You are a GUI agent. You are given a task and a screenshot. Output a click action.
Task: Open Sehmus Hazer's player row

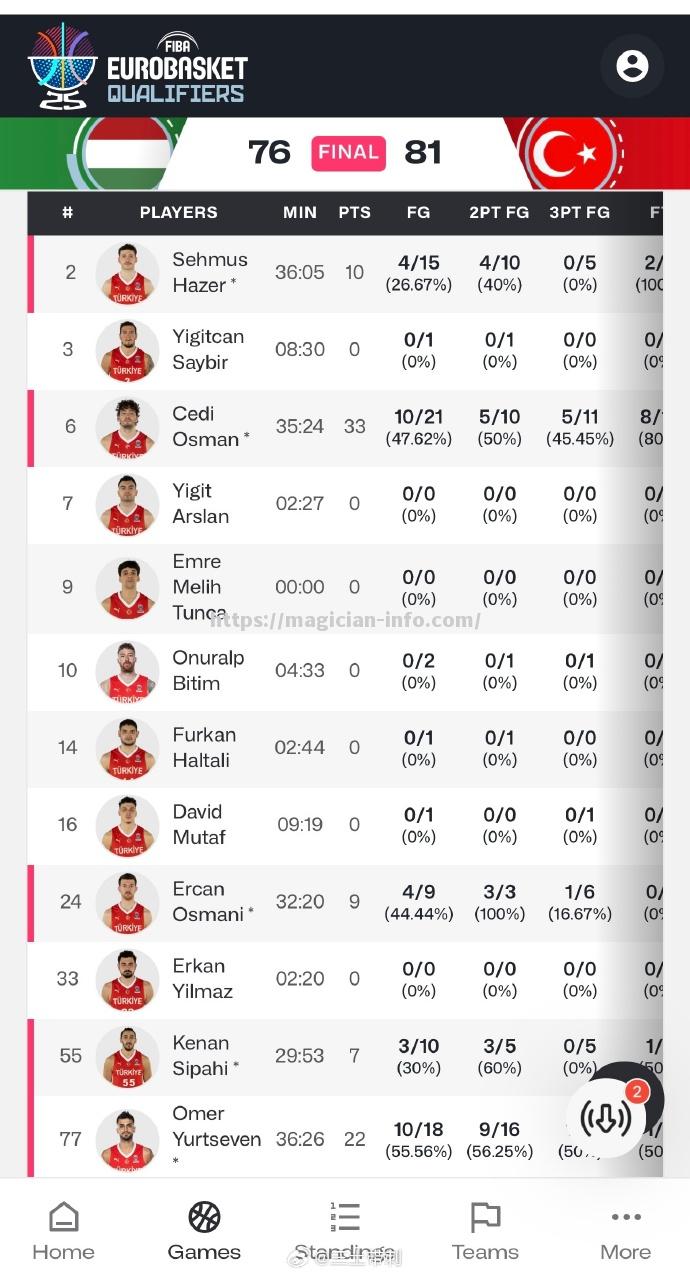click(209, 272)
